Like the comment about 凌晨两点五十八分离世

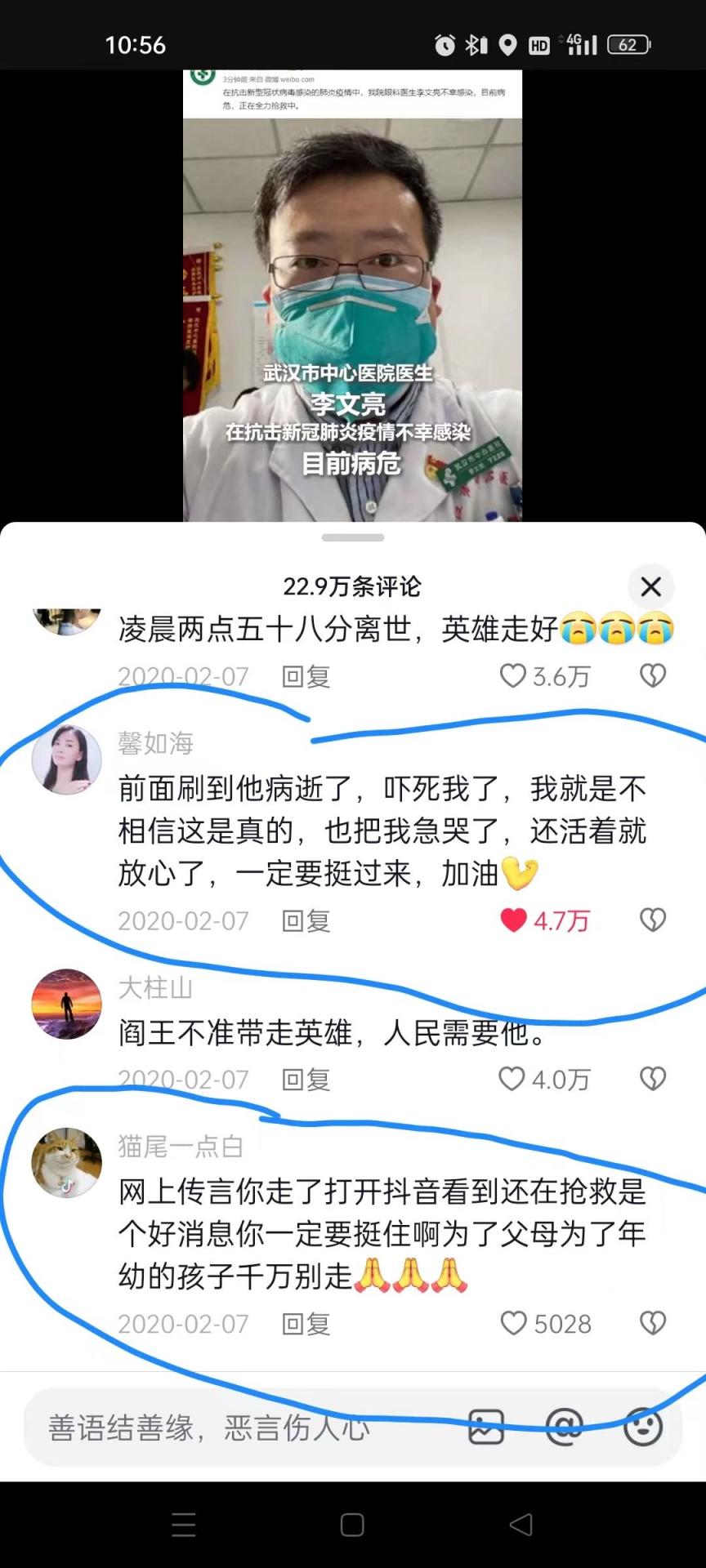tap(513, 676)
